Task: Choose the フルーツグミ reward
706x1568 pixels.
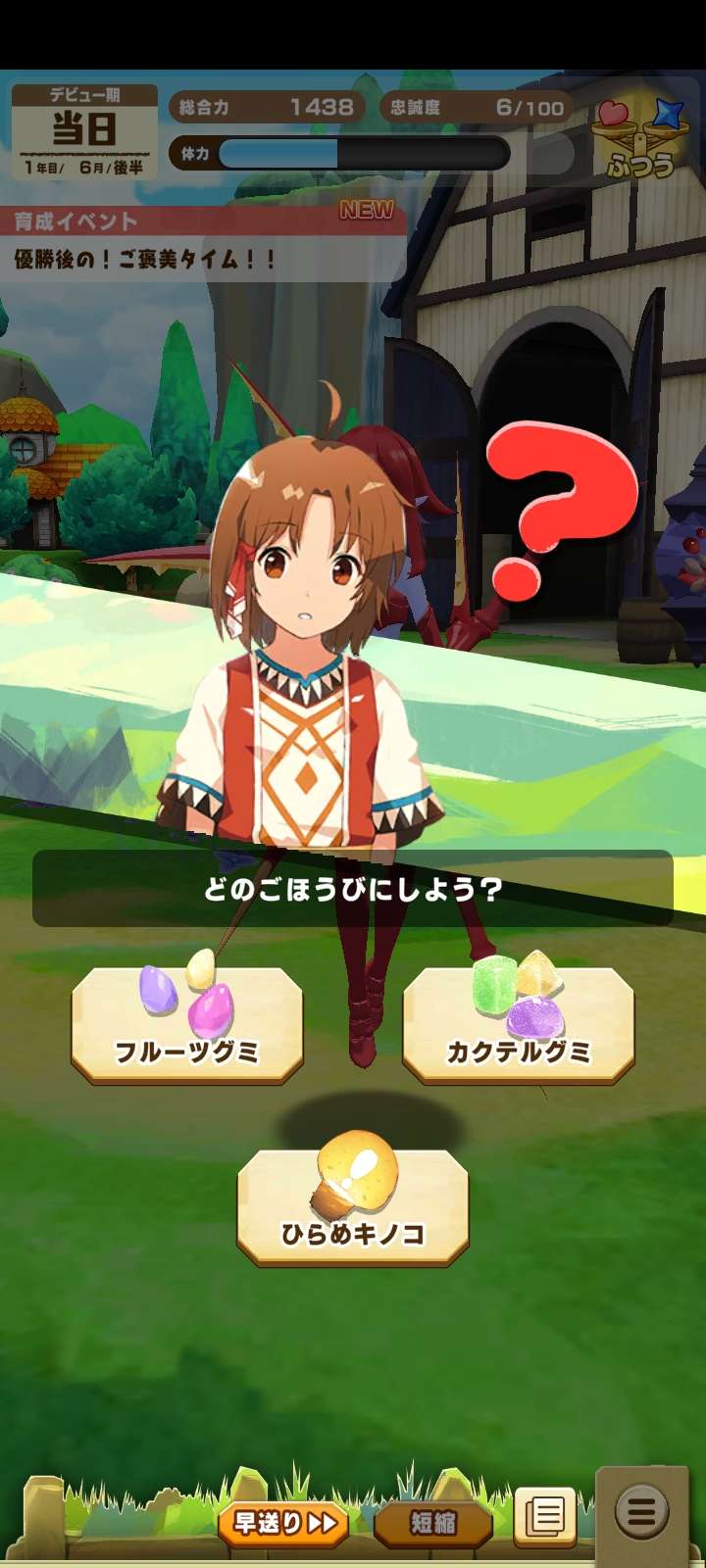Action: coord(186,1024)
